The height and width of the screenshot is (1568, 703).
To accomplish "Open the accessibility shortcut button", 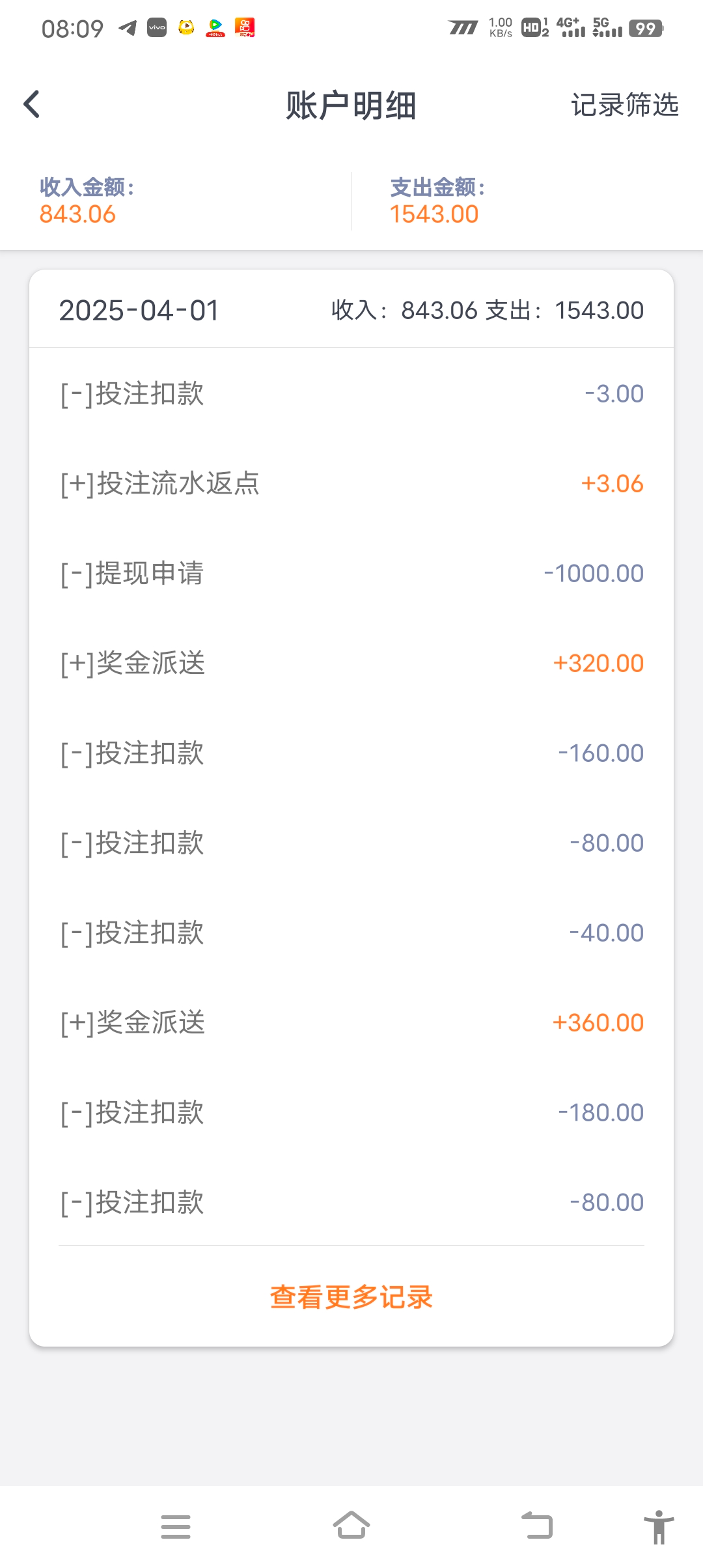I will [x=659, y=1526].
